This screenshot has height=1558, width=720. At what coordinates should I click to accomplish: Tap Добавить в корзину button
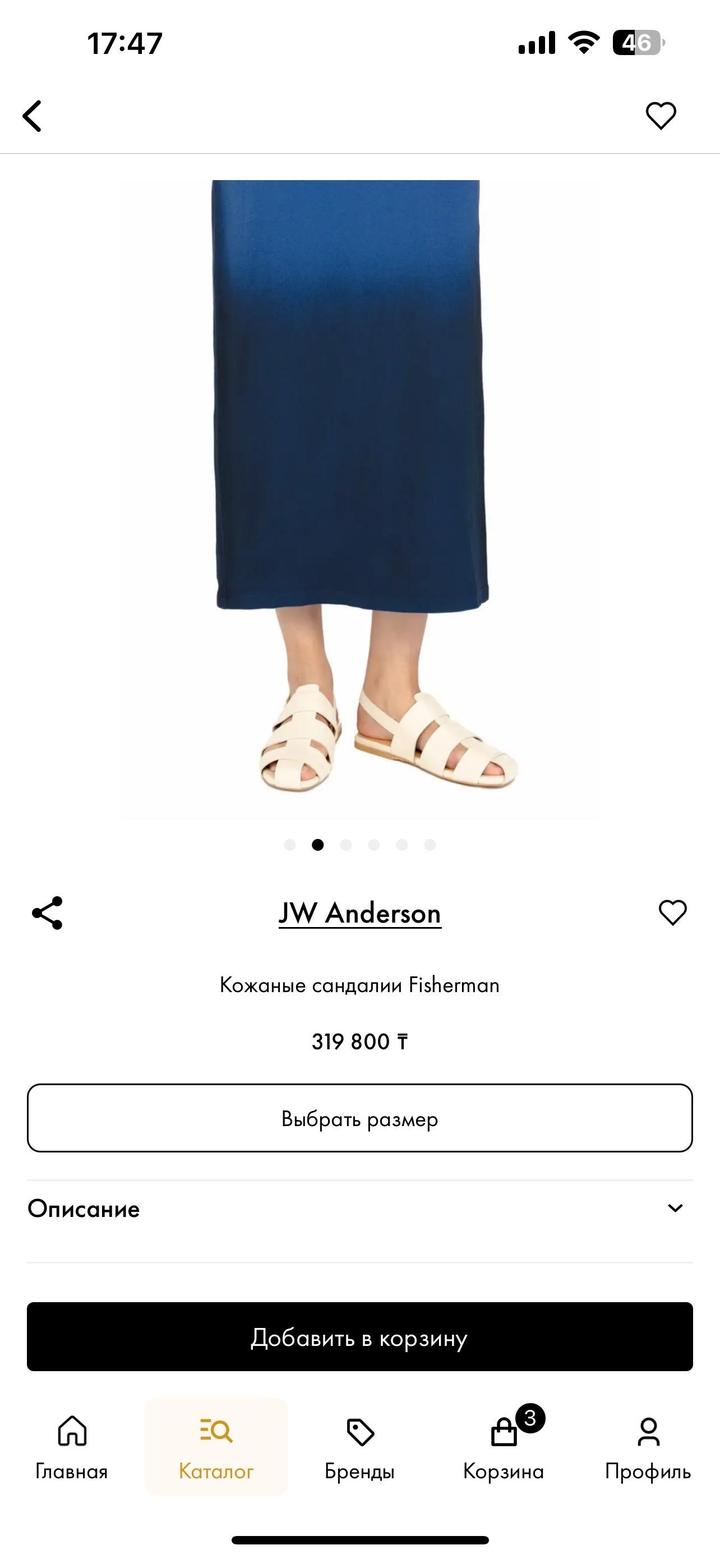360,1337
